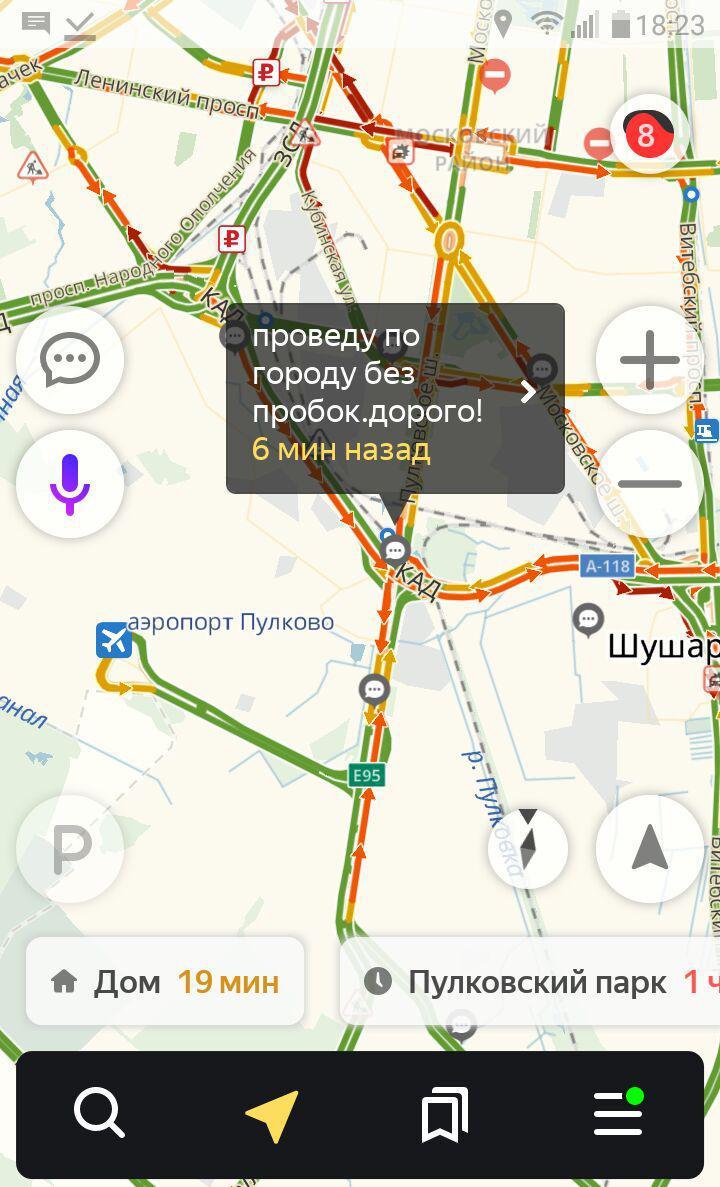Open the comment popup 'проведу по городу без пробок'
This screenshot has width=720, height=1187.
[x=395, y=398]
